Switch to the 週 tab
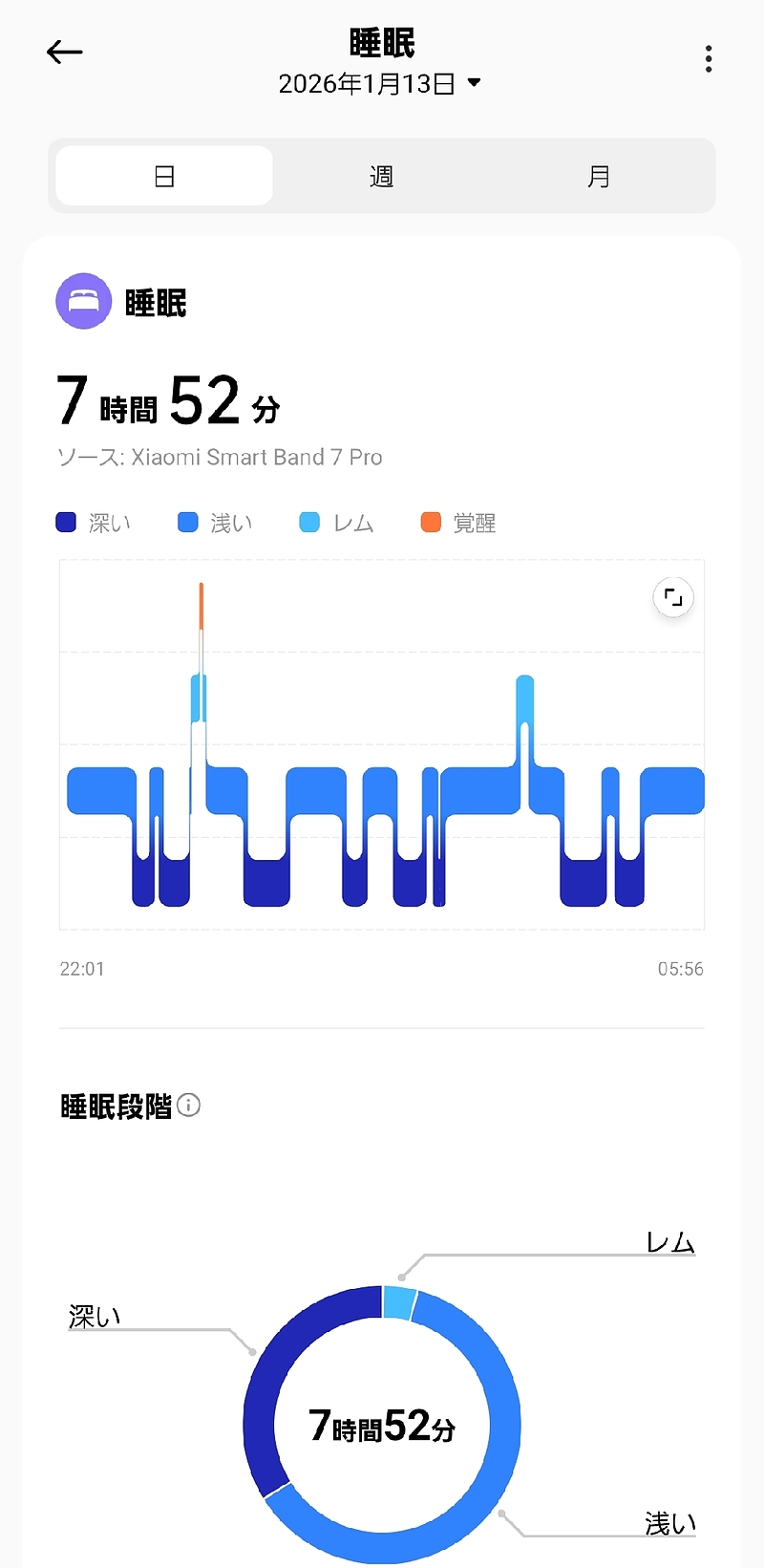Viewport: 764px width, 1568px height. tap(382, 176)
